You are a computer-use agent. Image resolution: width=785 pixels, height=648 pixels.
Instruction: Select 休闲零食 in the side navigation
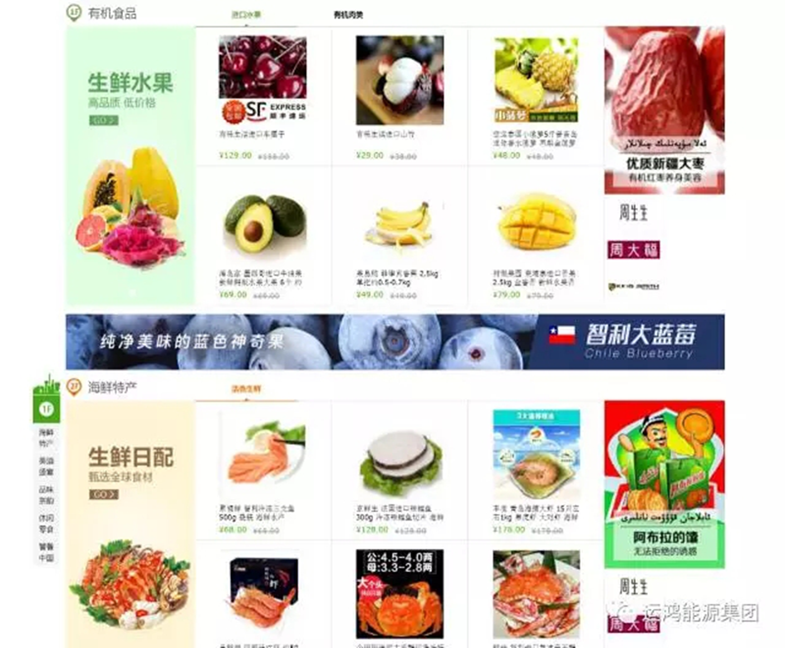pyautogui.click(x=46, y=523)
